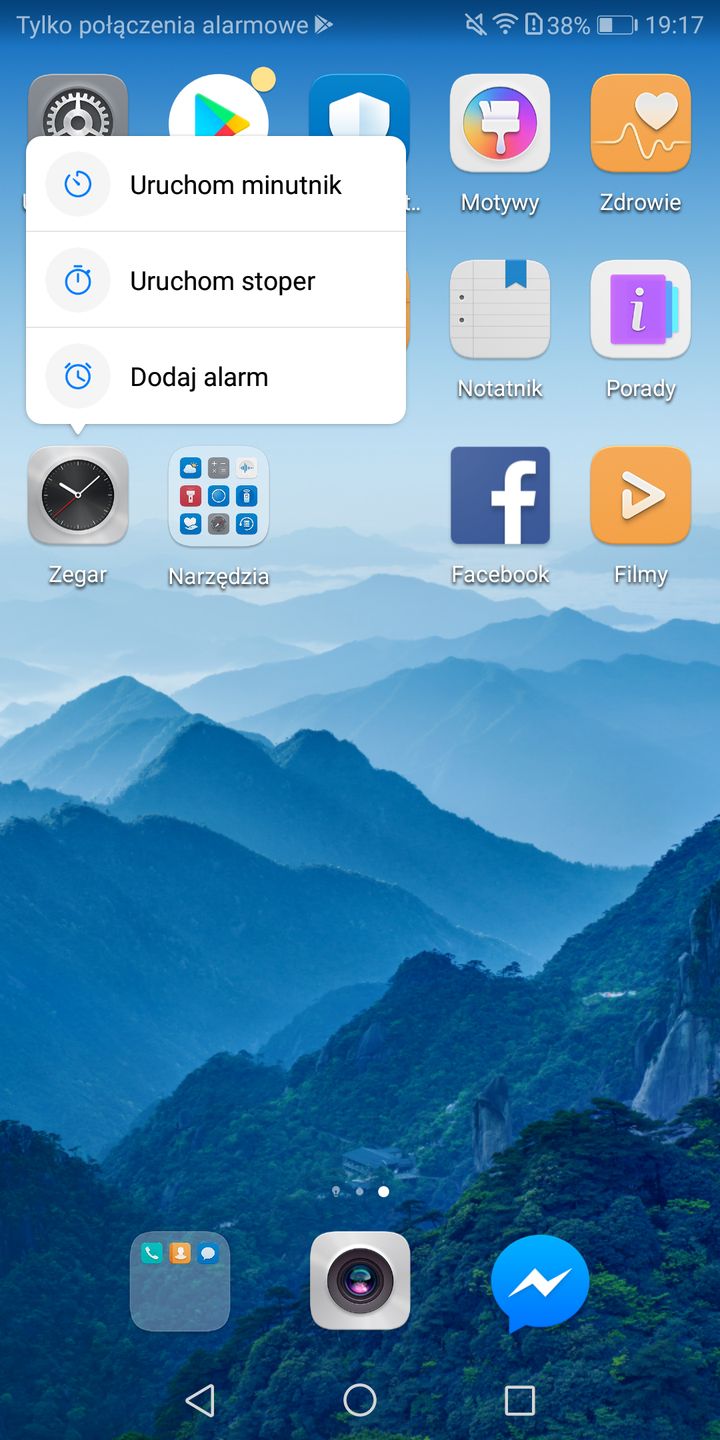The height and width of the screenshot is (1440, 720).
Task: Open the Notatnik app
Action: pyautogui.click(x=500, y=310)
